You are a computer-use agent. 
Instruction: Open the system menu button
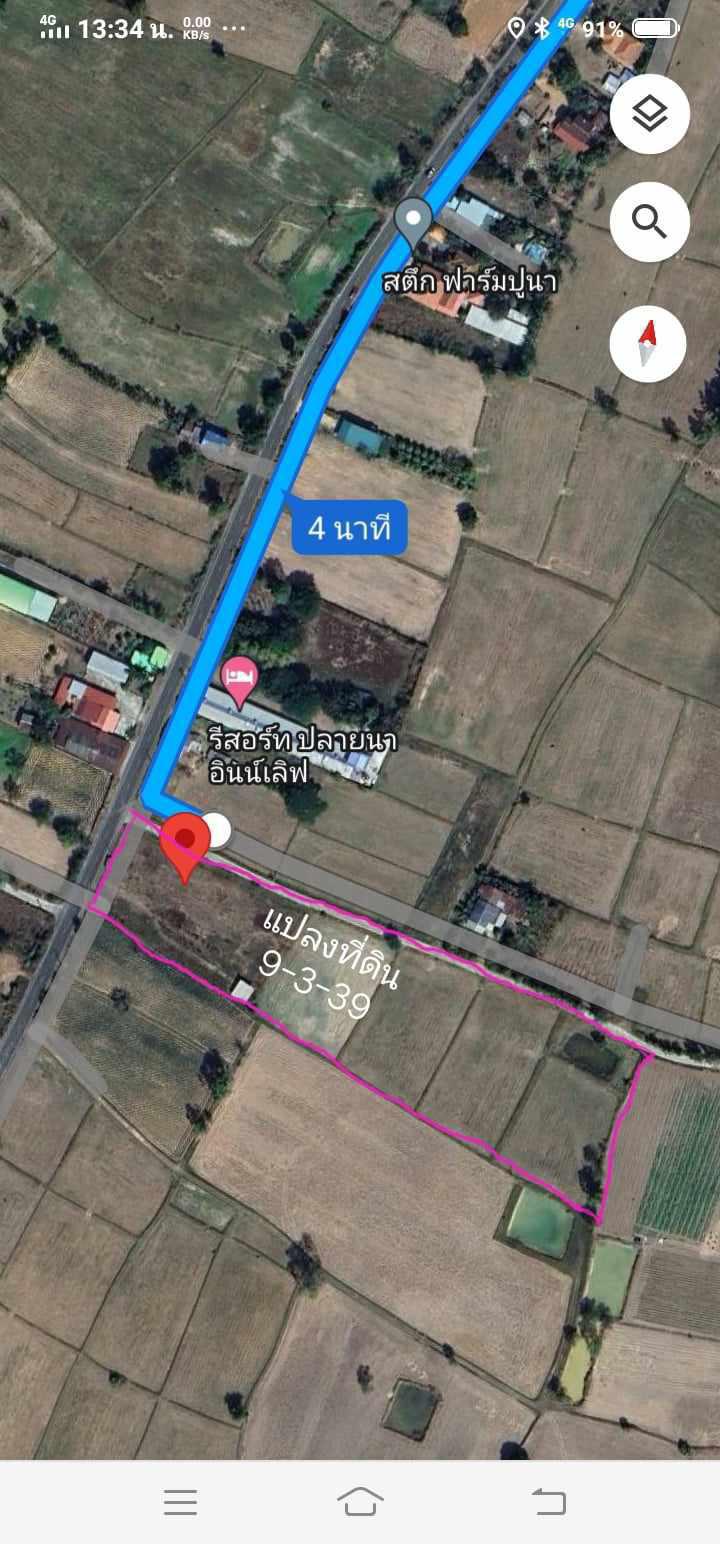(x=180, y=1501)
